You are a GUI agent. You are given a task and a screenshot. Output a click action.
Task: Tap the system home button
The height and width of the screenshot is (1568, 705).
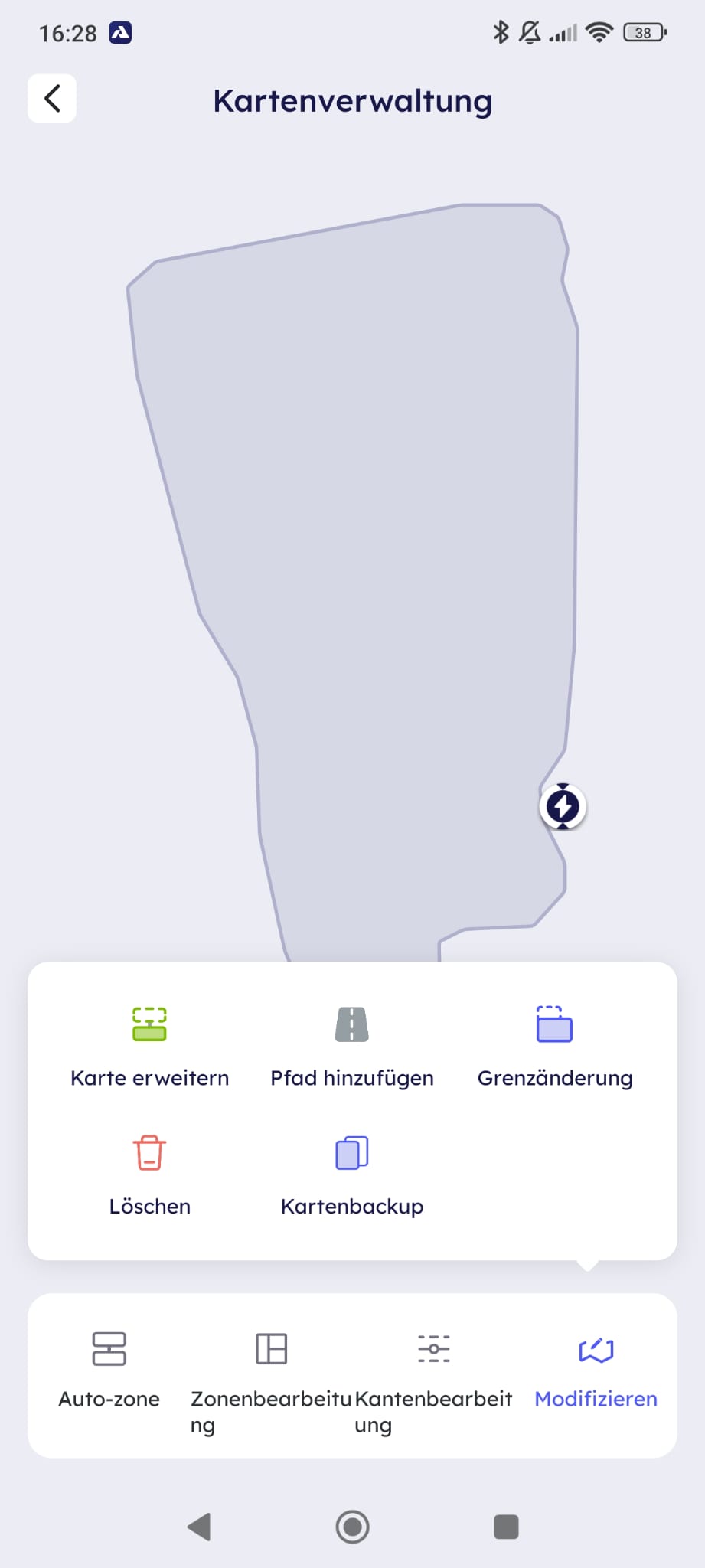(x=352, y=1527)
